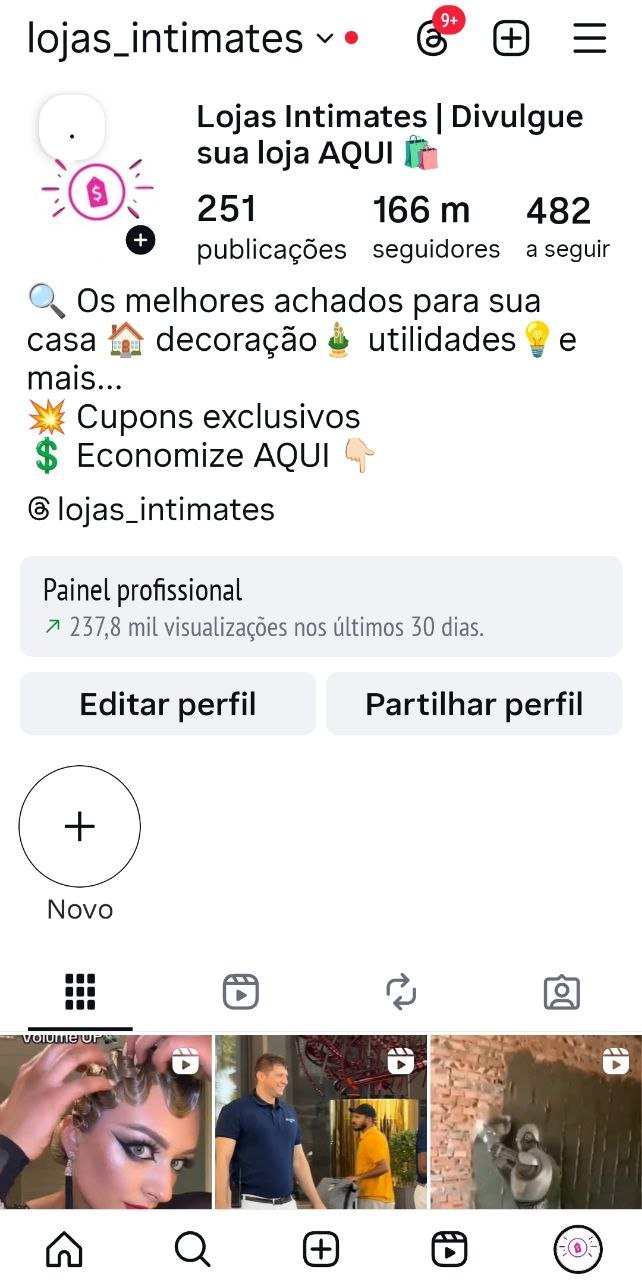The image size is (642, 1280).
Task: Switch to the tagged photos tab
Action: tap(561, 992)
